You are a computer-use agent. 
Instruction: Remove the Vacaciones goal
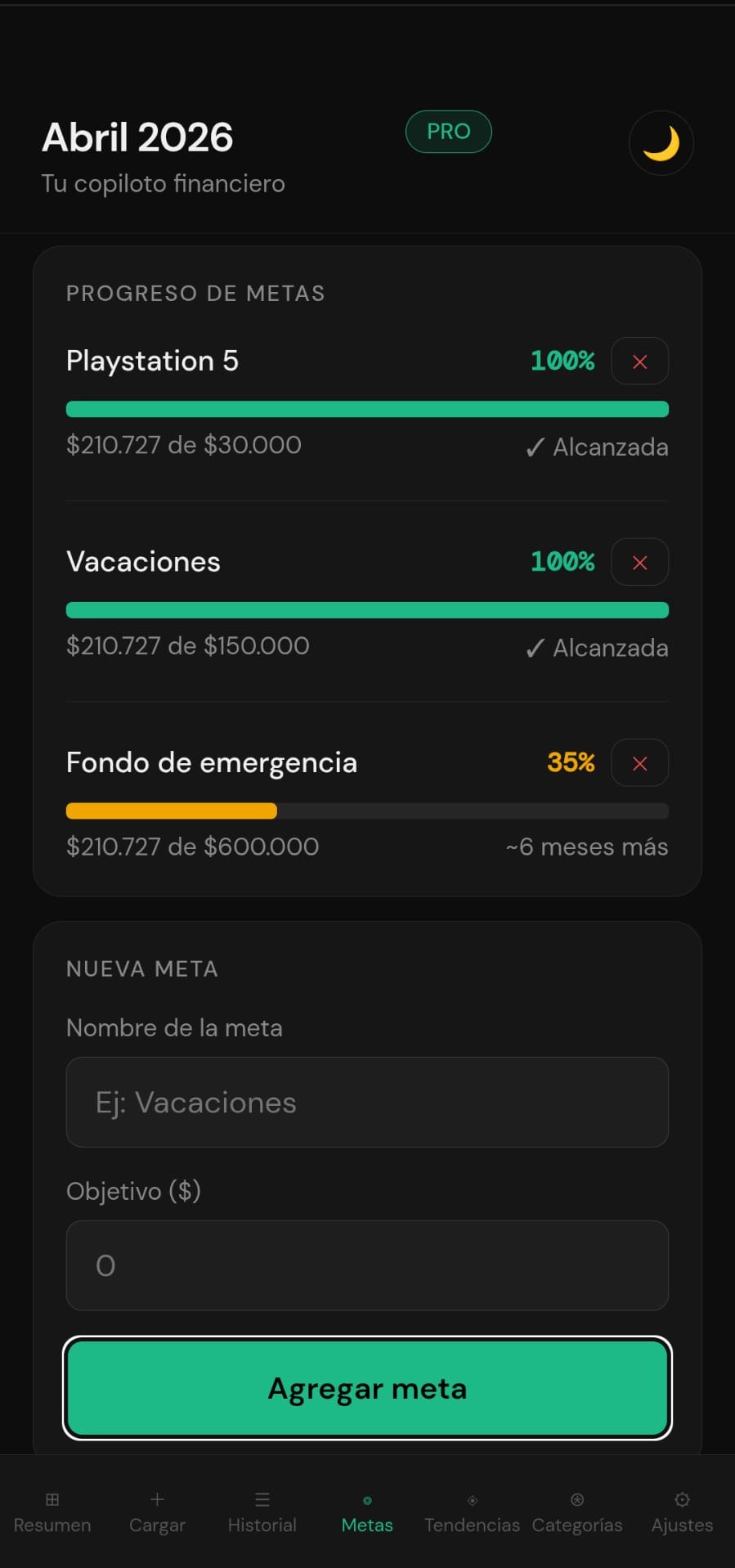639,562
